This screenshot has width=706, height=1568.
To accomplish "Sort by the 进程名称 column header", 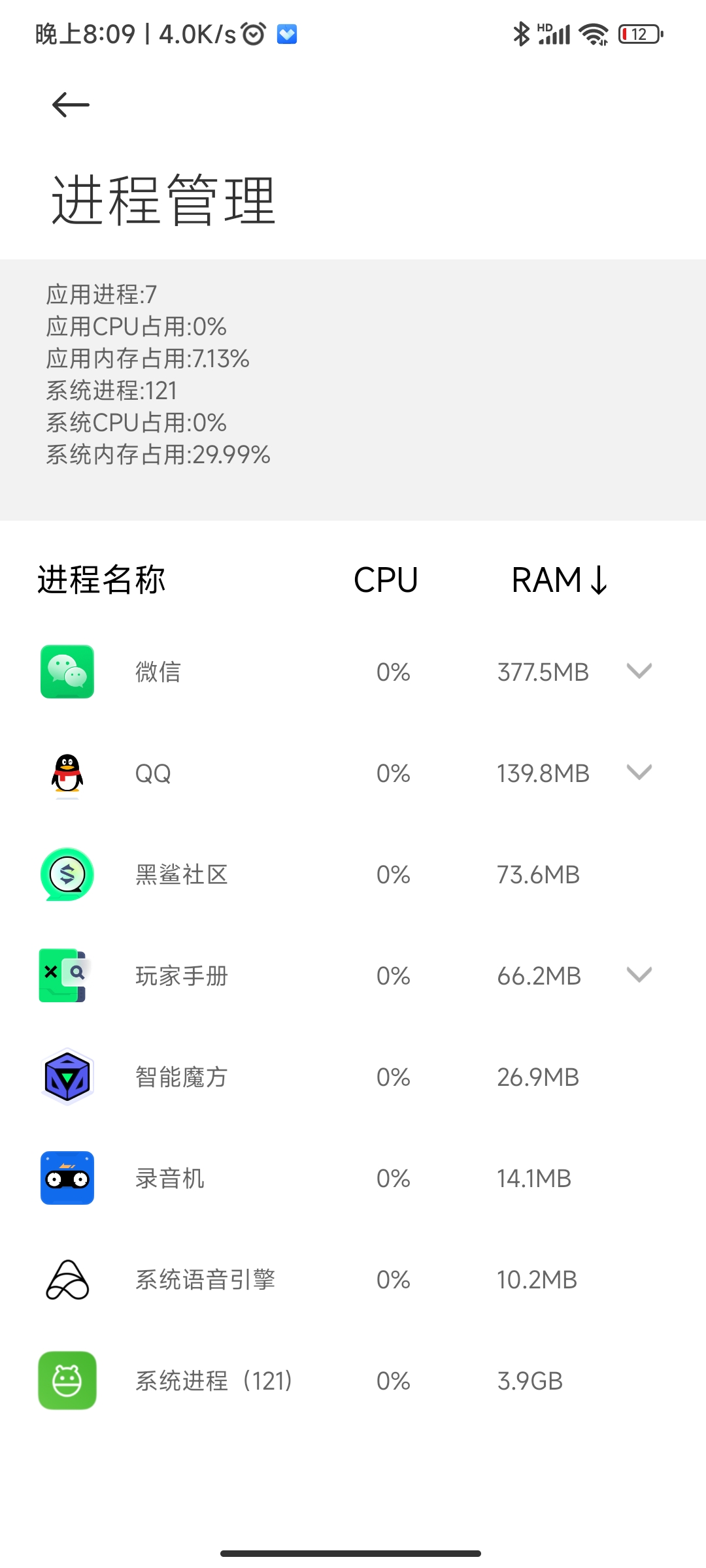I will pyautogui.click(x=101, y=580).
